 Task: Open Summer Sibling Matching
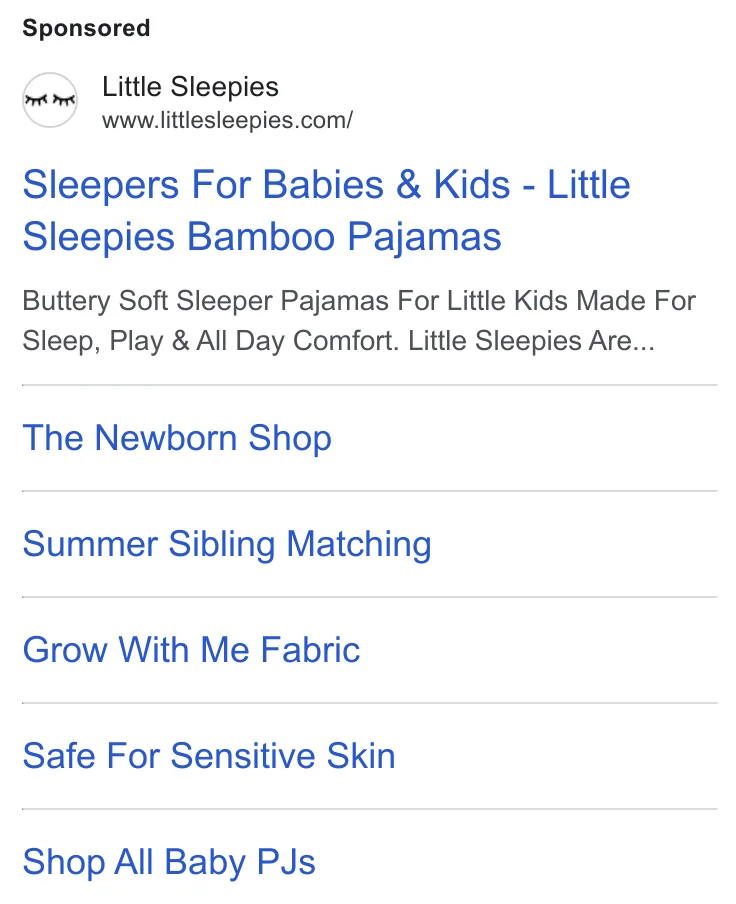click(x=227, y=544)
